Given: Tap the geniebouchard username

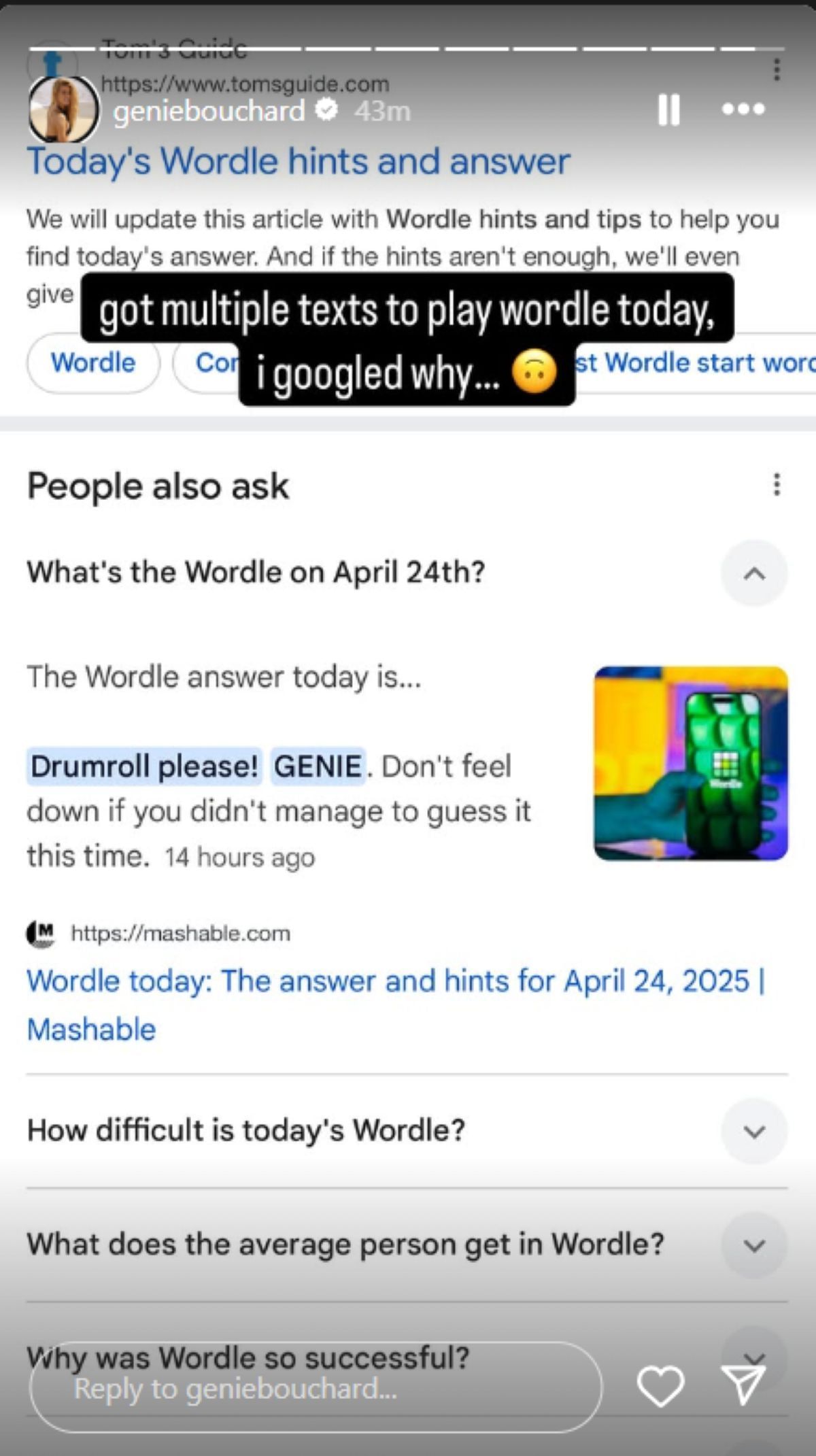Looking at the screenshot, I should 209,111.
